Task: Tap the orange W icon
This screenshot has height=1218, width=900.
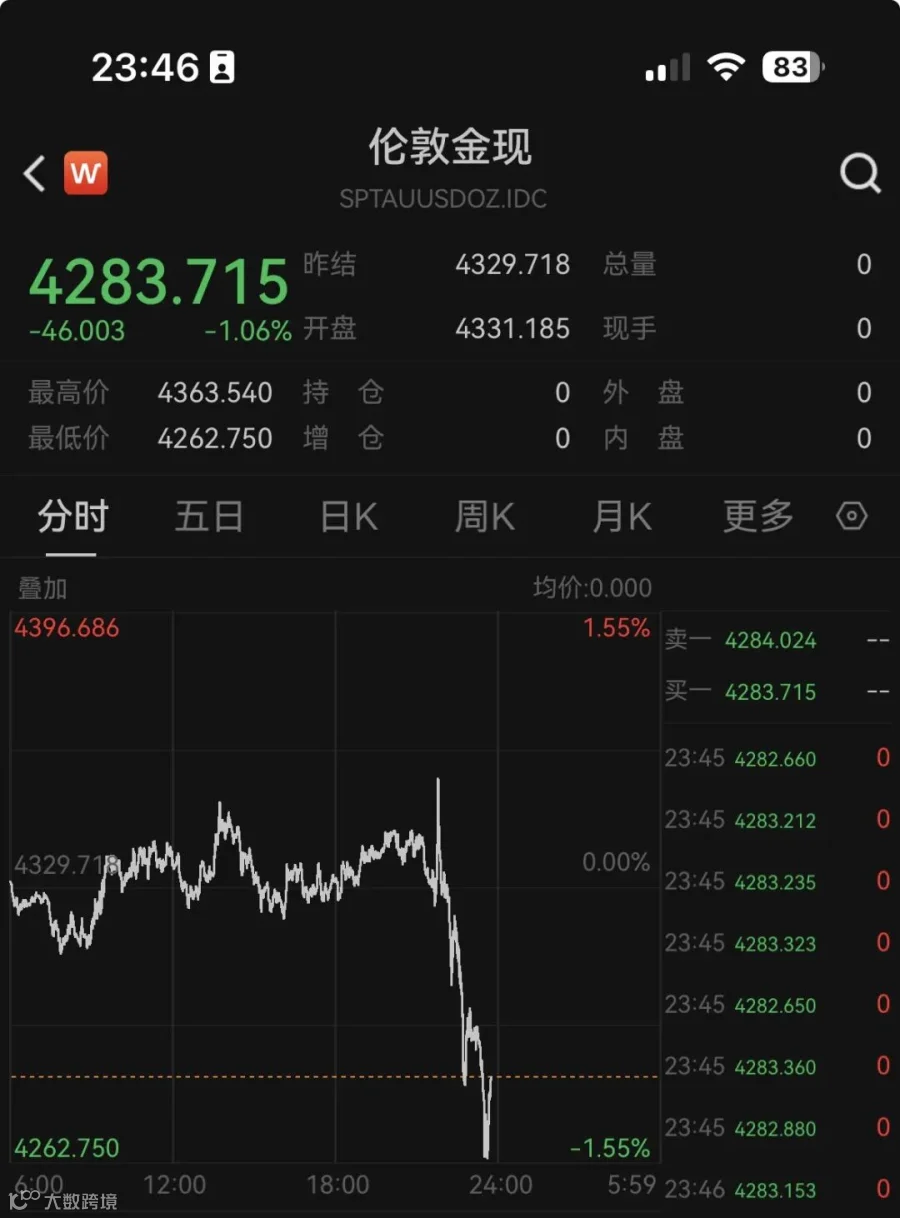Action: point(86,174)
